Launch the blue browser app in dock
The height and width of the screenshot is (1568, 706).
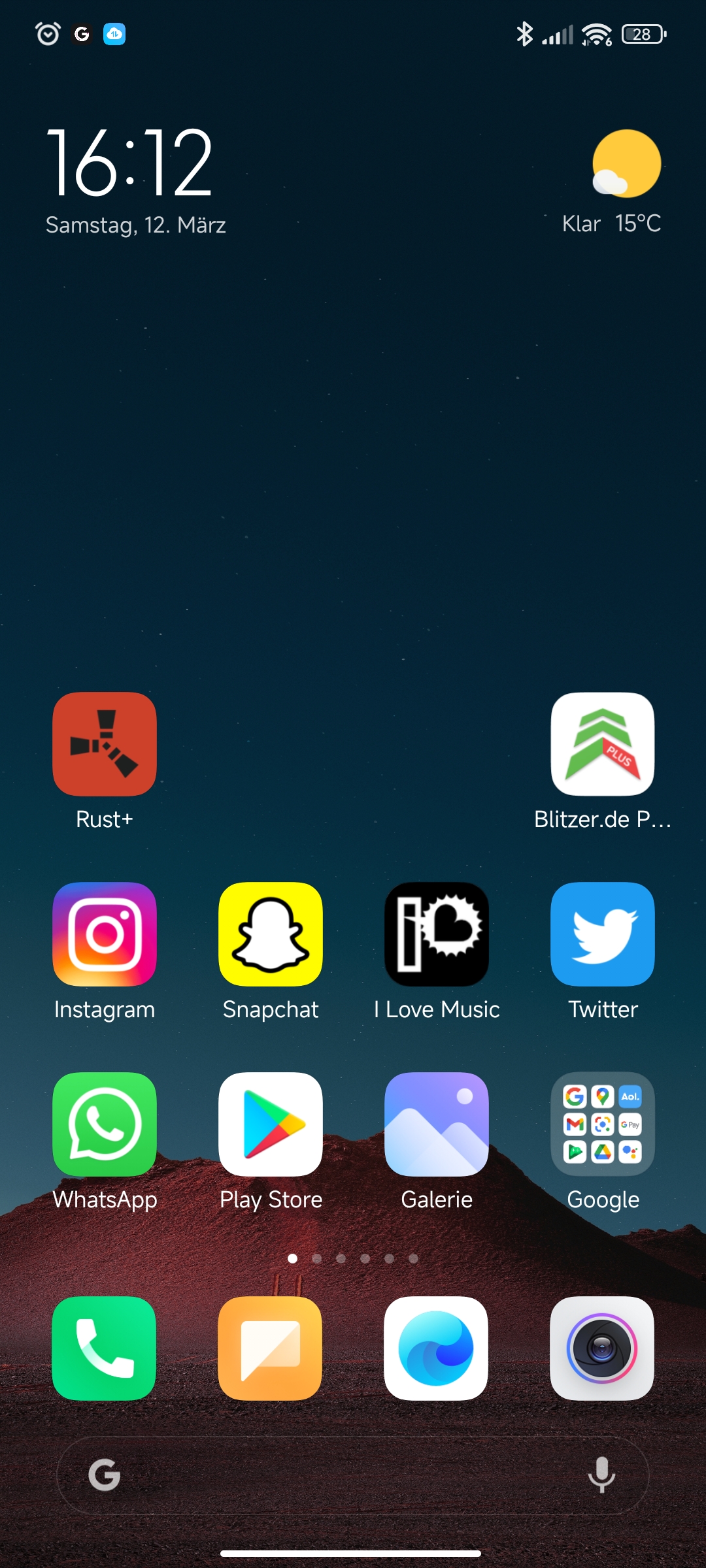(436, 1348)
